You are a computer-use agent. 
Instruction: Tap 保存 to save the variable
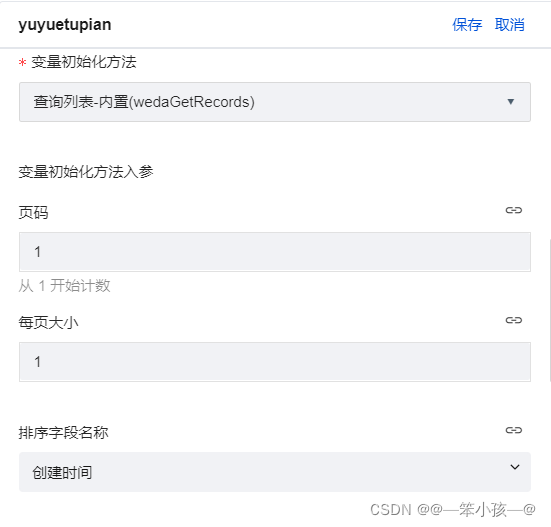pos(467,25)
